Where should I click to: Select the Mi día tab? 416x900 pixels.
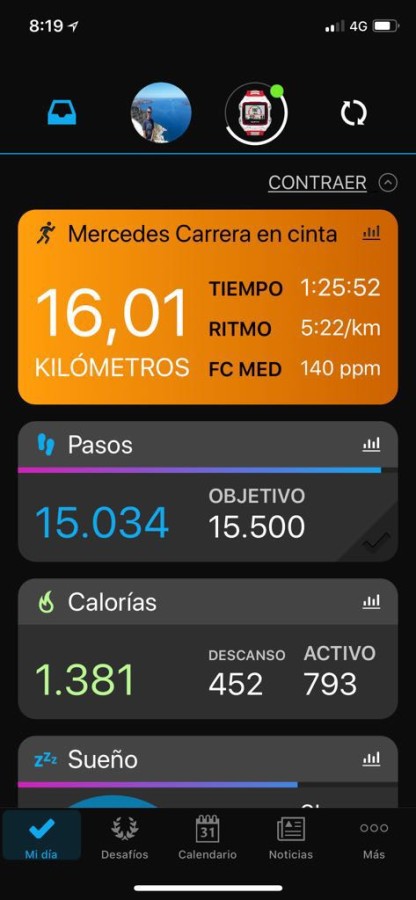[41, 836]
